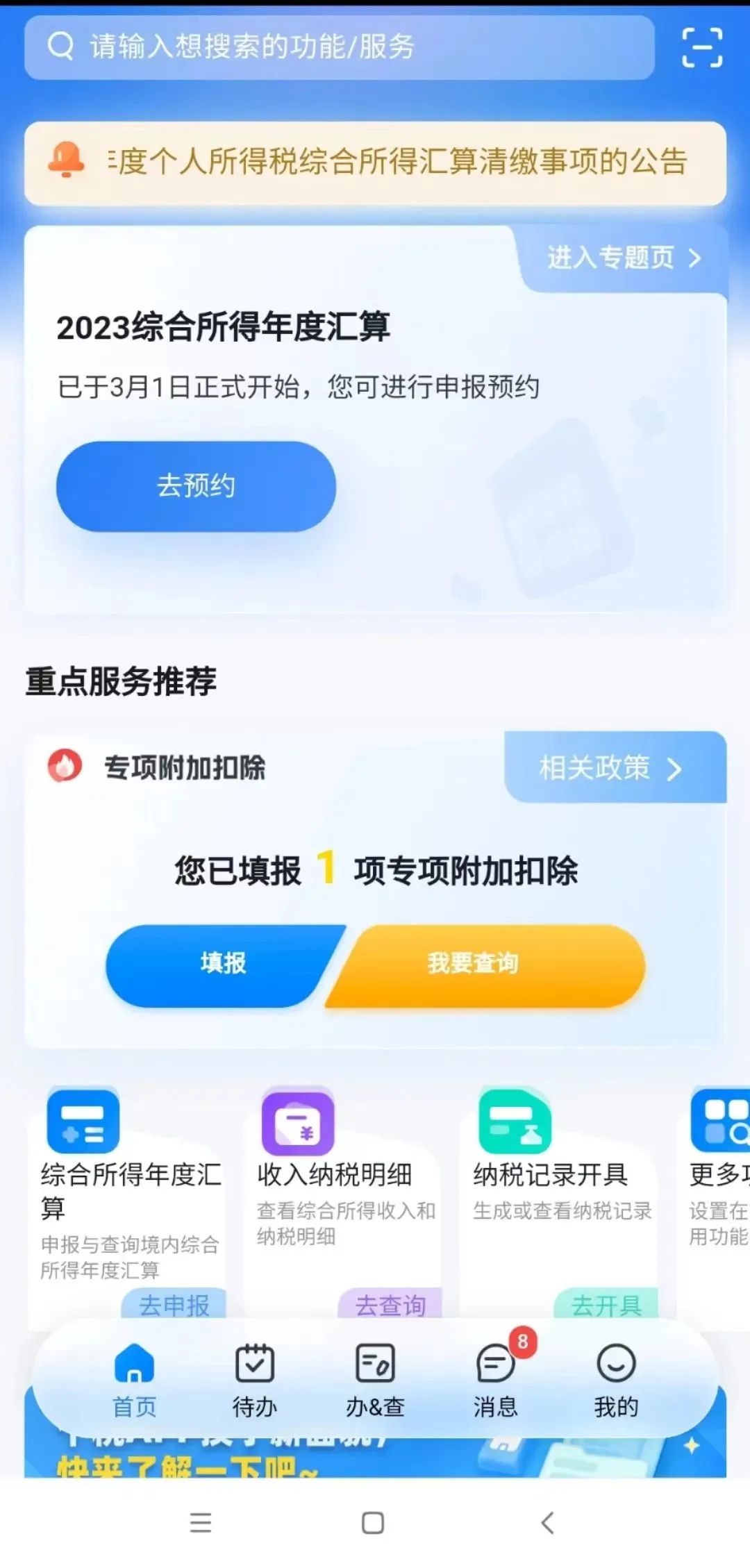Screen dimensions: 750x1568
Task: Tap the 去预约 button
Action: click(196, 486)
